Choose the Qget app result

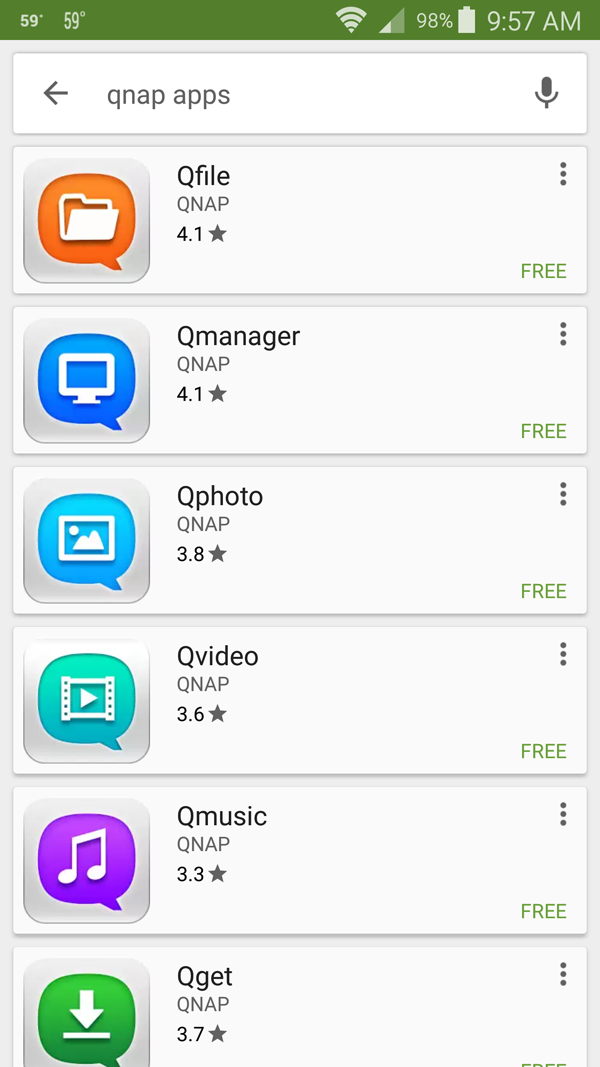(300, 1010)
